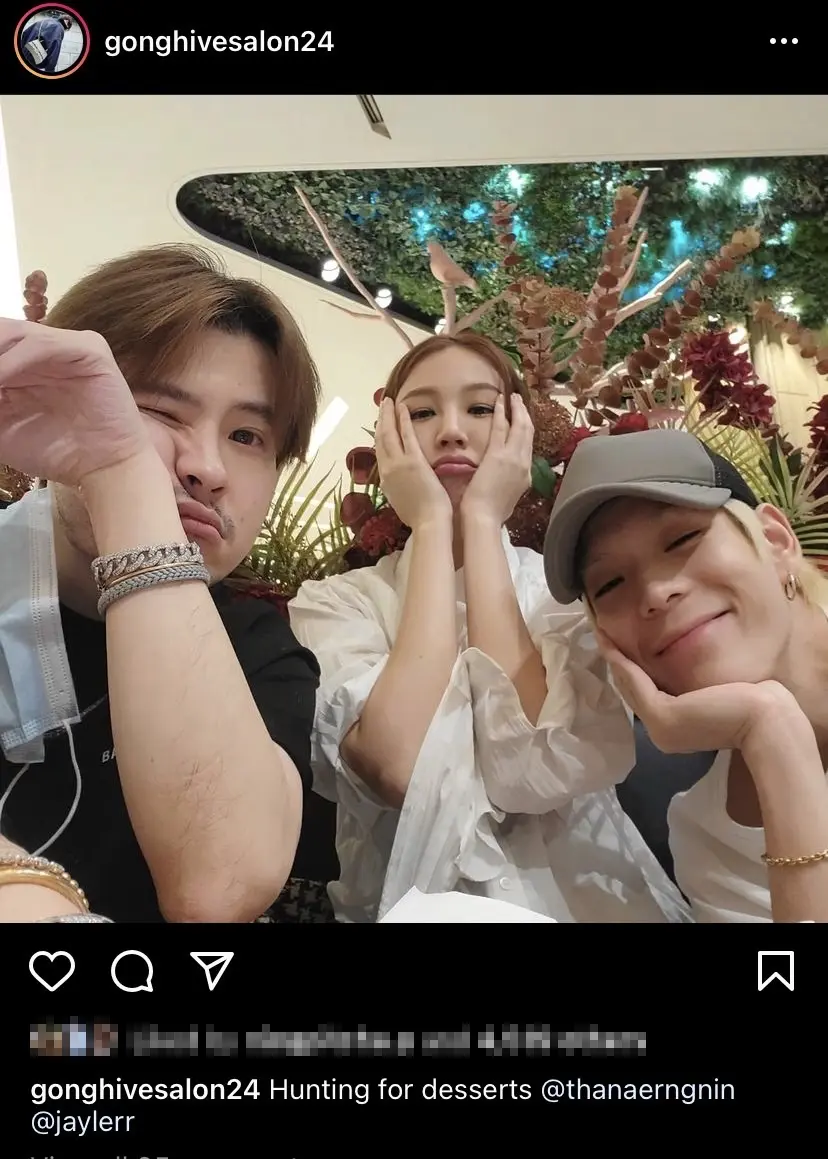The image size is (828, 1159).
Task: Open comments on this post
Action: pos(132,970)
